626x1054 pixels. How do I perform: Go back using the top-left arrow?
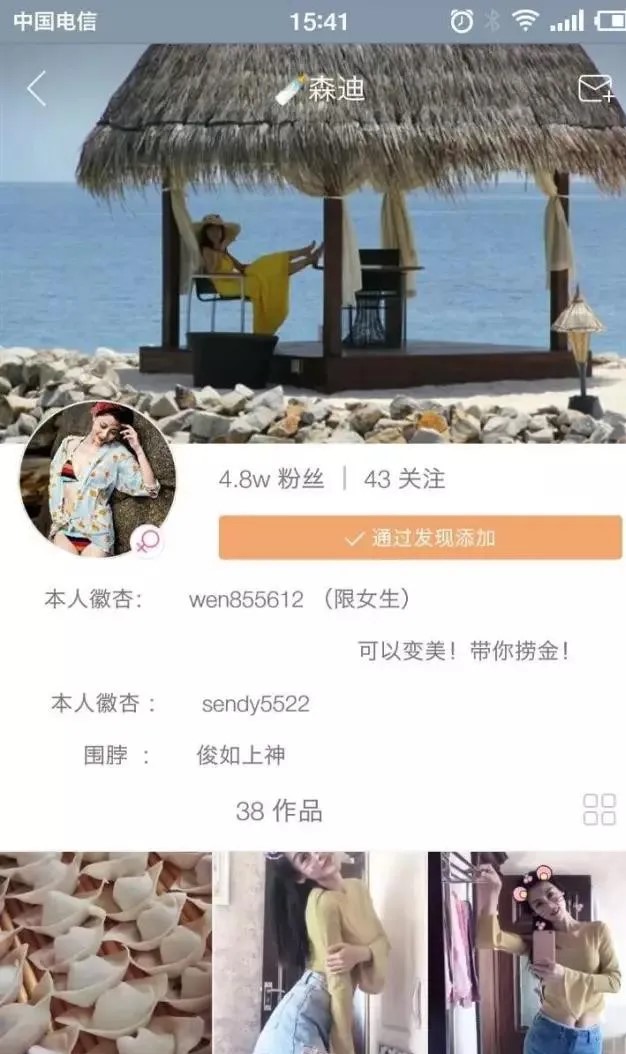(36, 89)
